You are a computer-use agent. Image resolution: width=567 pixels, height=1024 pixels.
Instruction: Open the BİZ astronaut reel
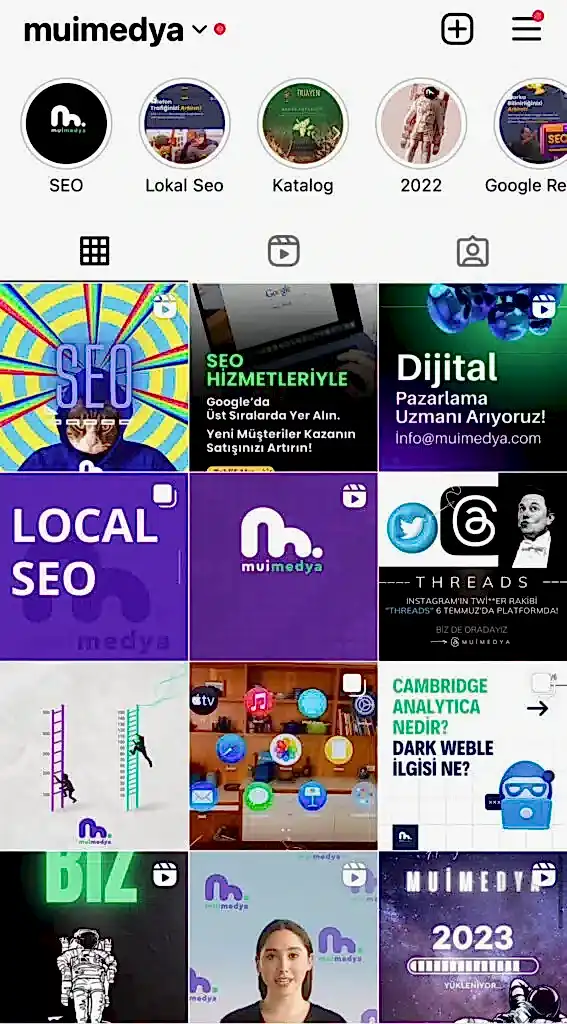pos(94,938)
